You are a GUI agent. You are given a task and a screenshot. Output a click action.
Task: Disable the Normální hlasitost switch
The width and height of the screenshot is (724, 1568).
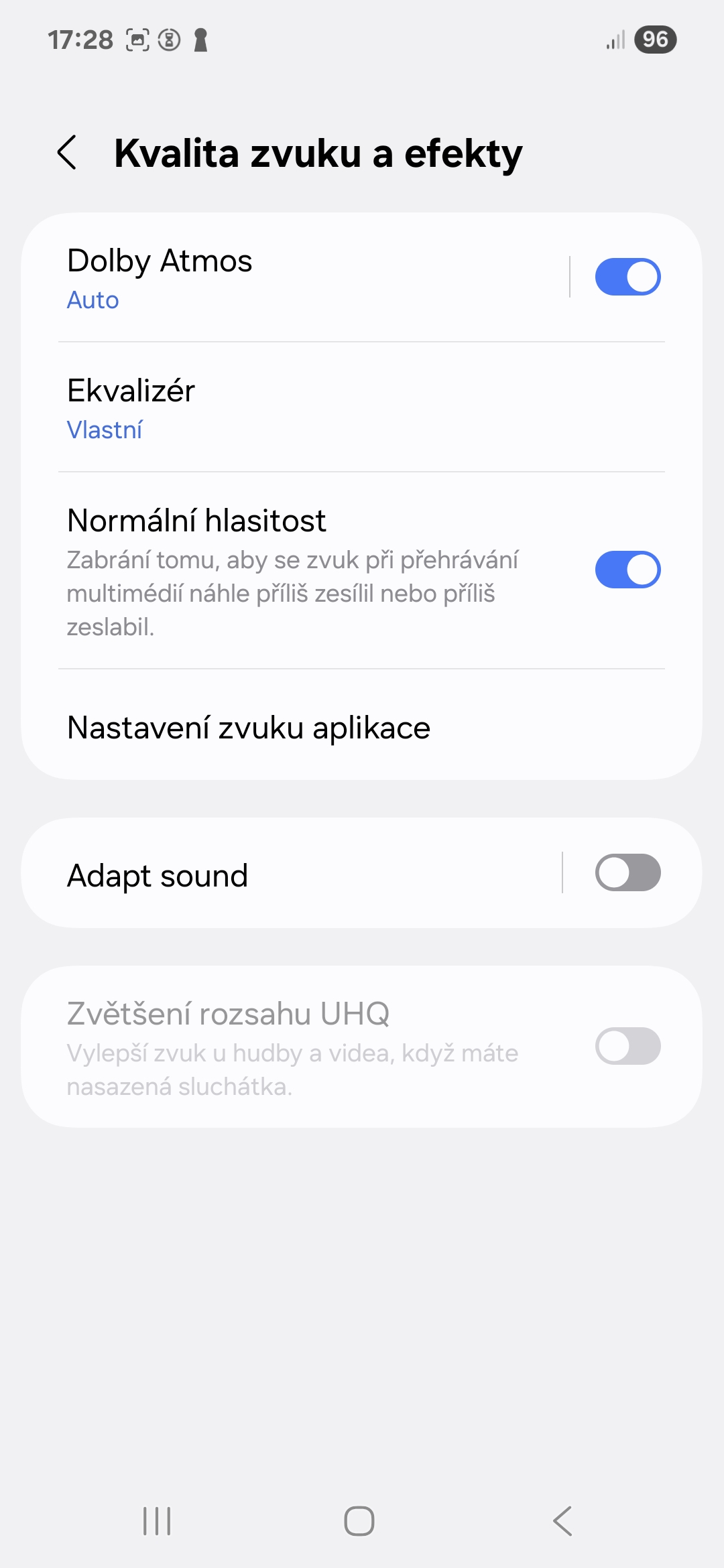coord(627,570)
